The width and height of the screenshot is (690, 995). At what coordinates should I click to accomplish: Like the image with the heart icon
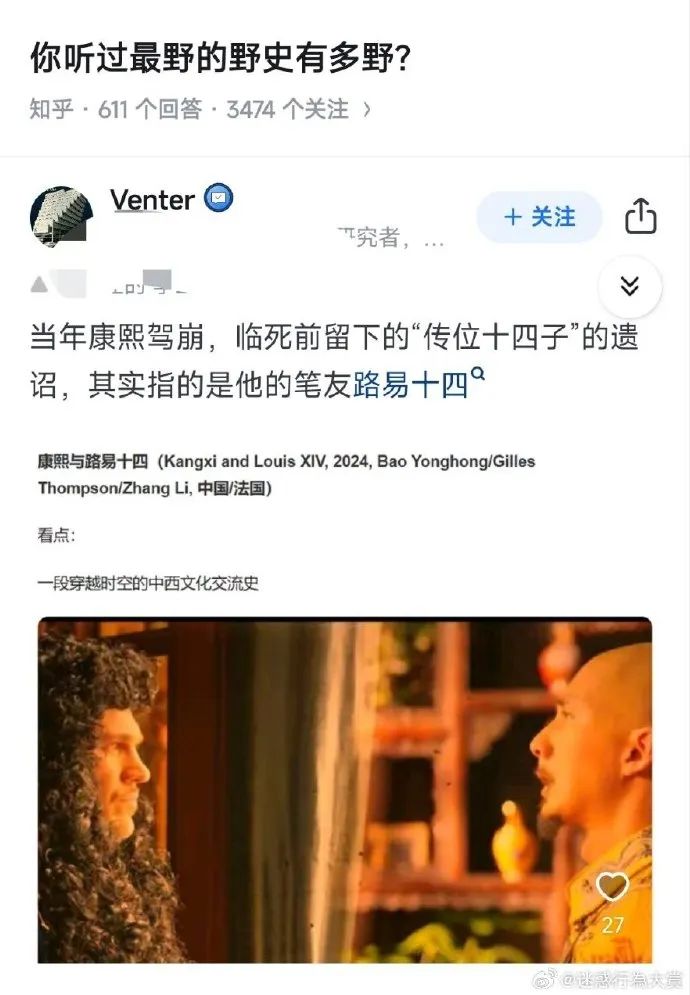coord(612,888)
